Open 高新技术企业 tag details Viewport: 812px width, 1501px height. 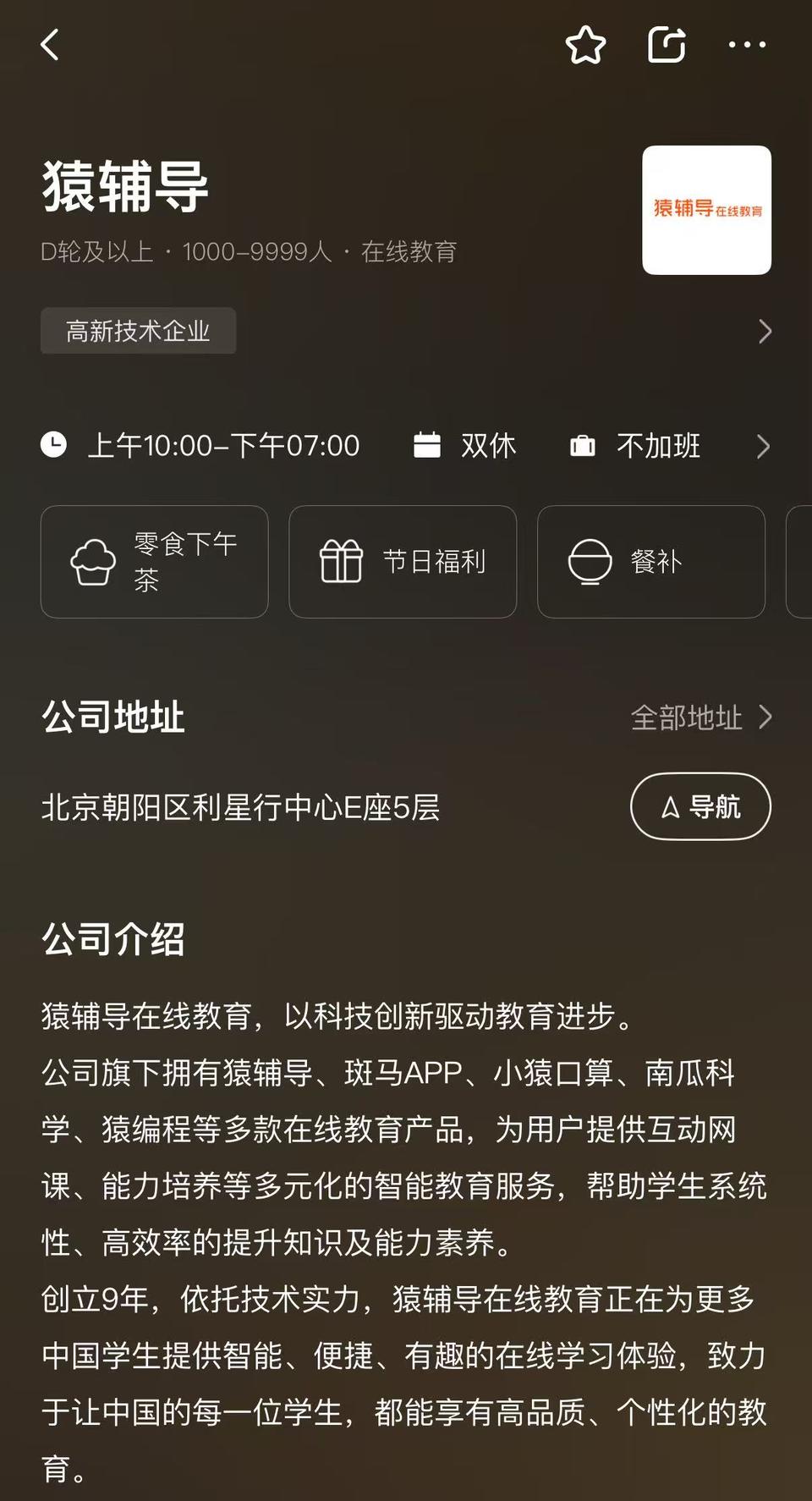(x=139, y=331)
